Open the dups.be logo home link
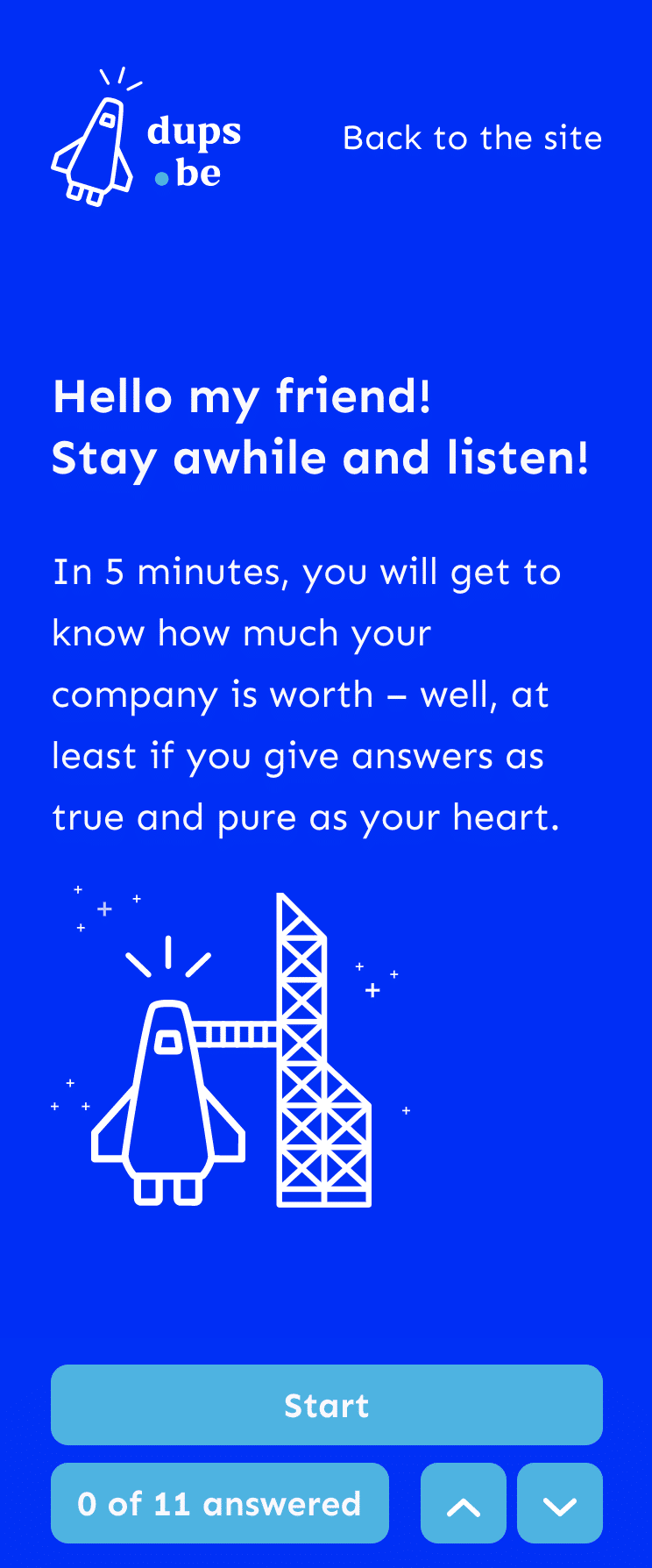 (x=147, y=139)
